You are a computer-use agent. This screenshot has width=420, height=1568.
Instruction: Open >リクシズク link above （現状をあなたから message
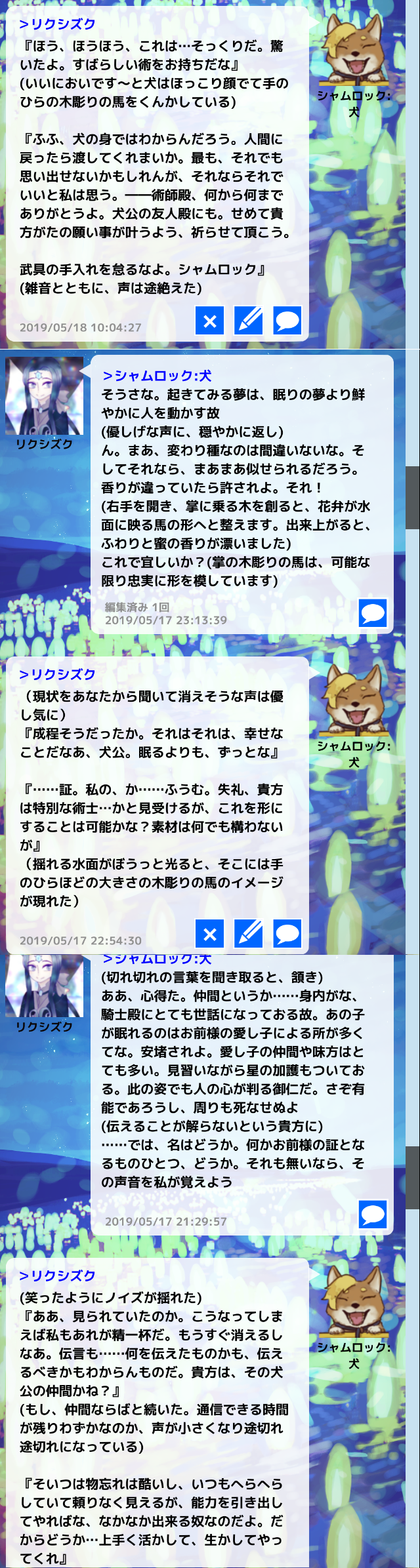pos(57,675)
